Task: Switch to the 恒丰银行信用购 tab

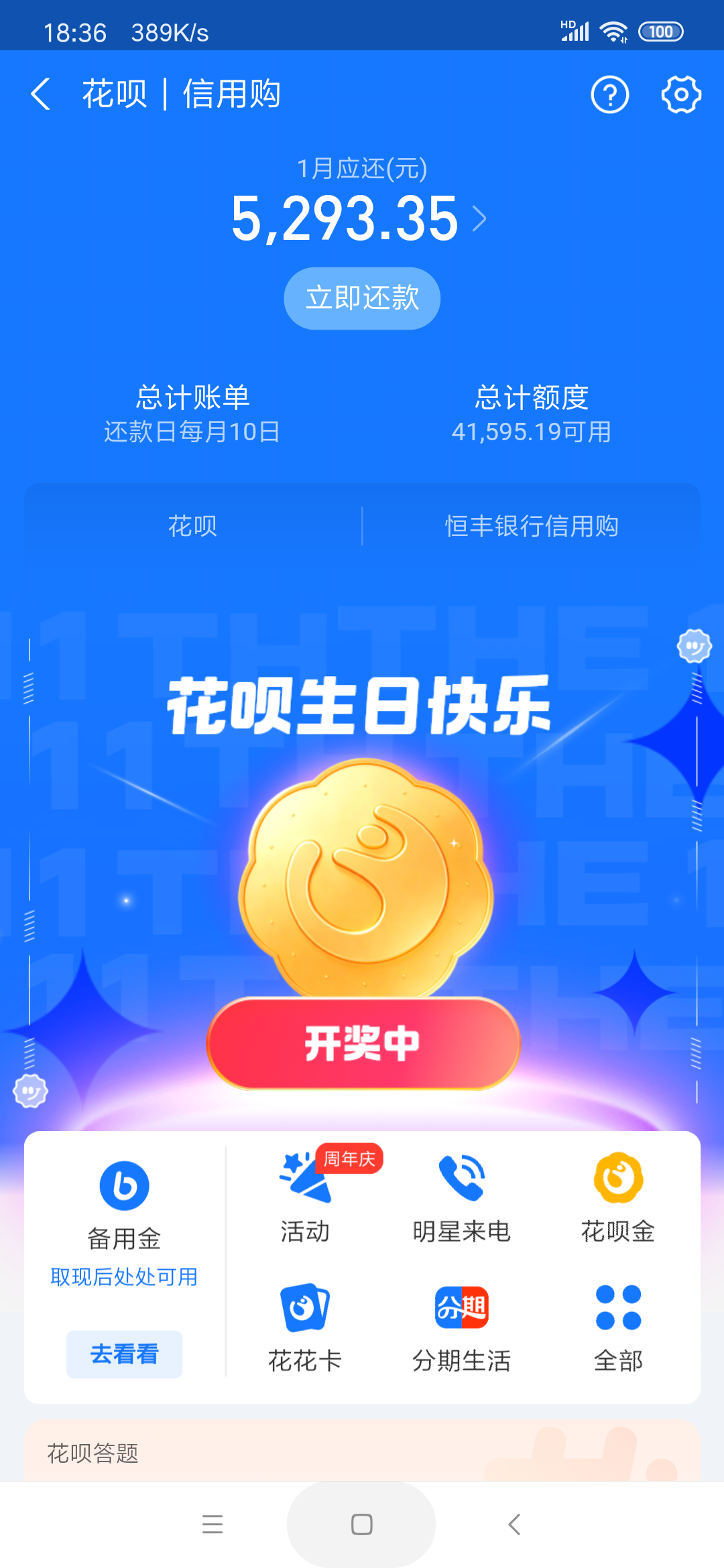Action: [533, 527]
